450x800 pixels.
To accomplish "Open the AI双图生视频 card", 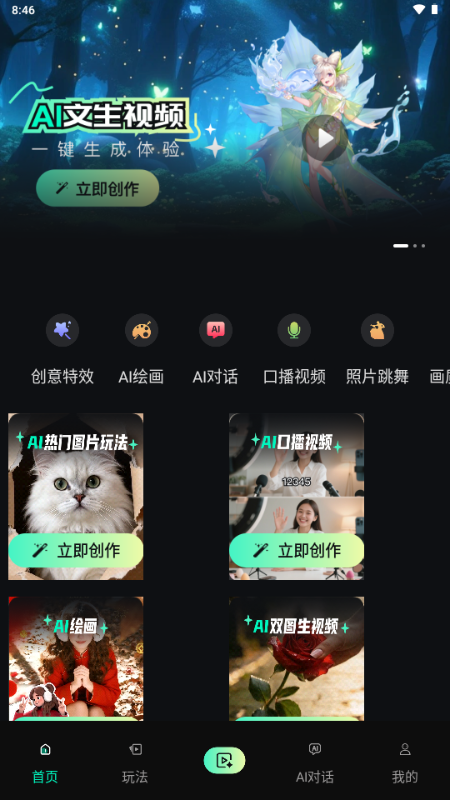I will point(296,659).
